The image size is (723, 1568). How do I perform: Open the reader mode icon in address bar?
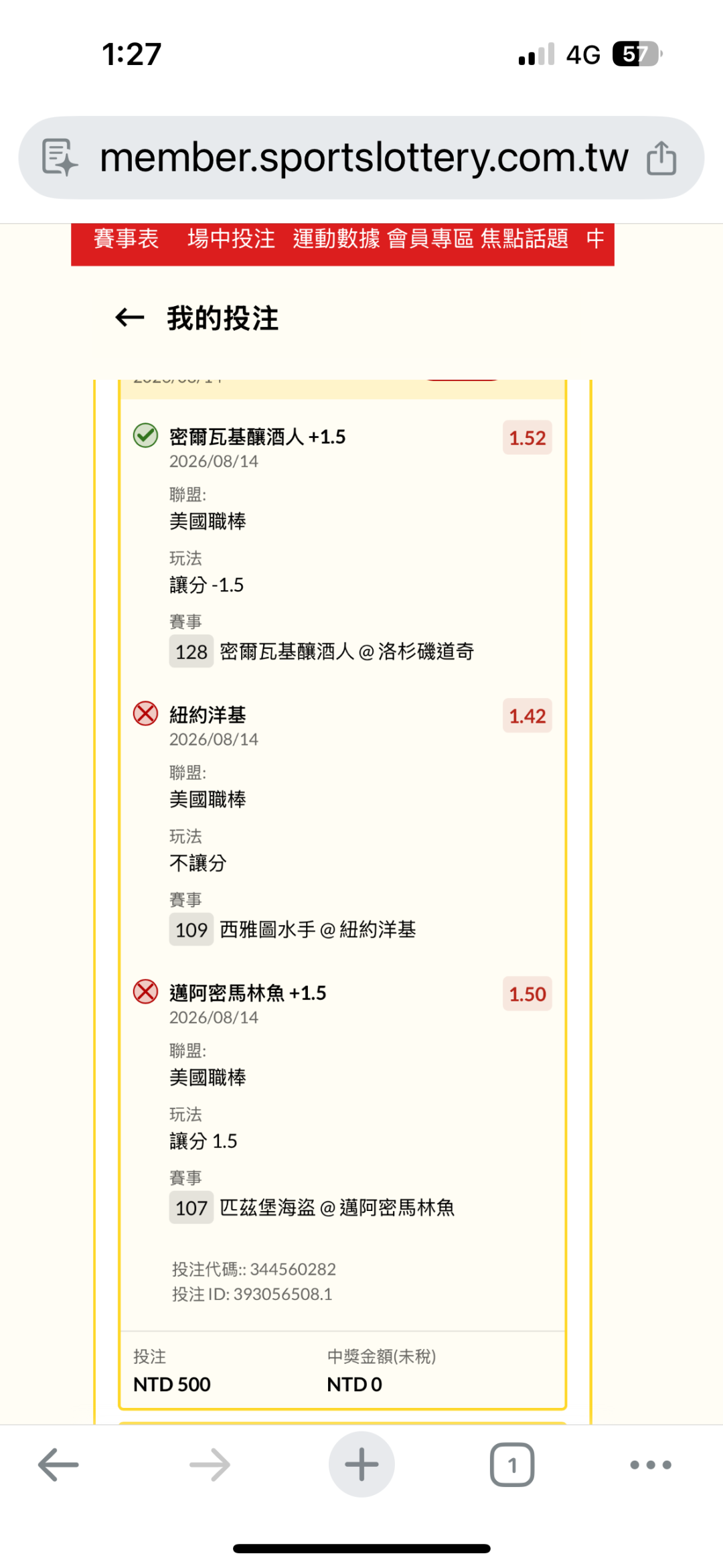click(60, 158)
